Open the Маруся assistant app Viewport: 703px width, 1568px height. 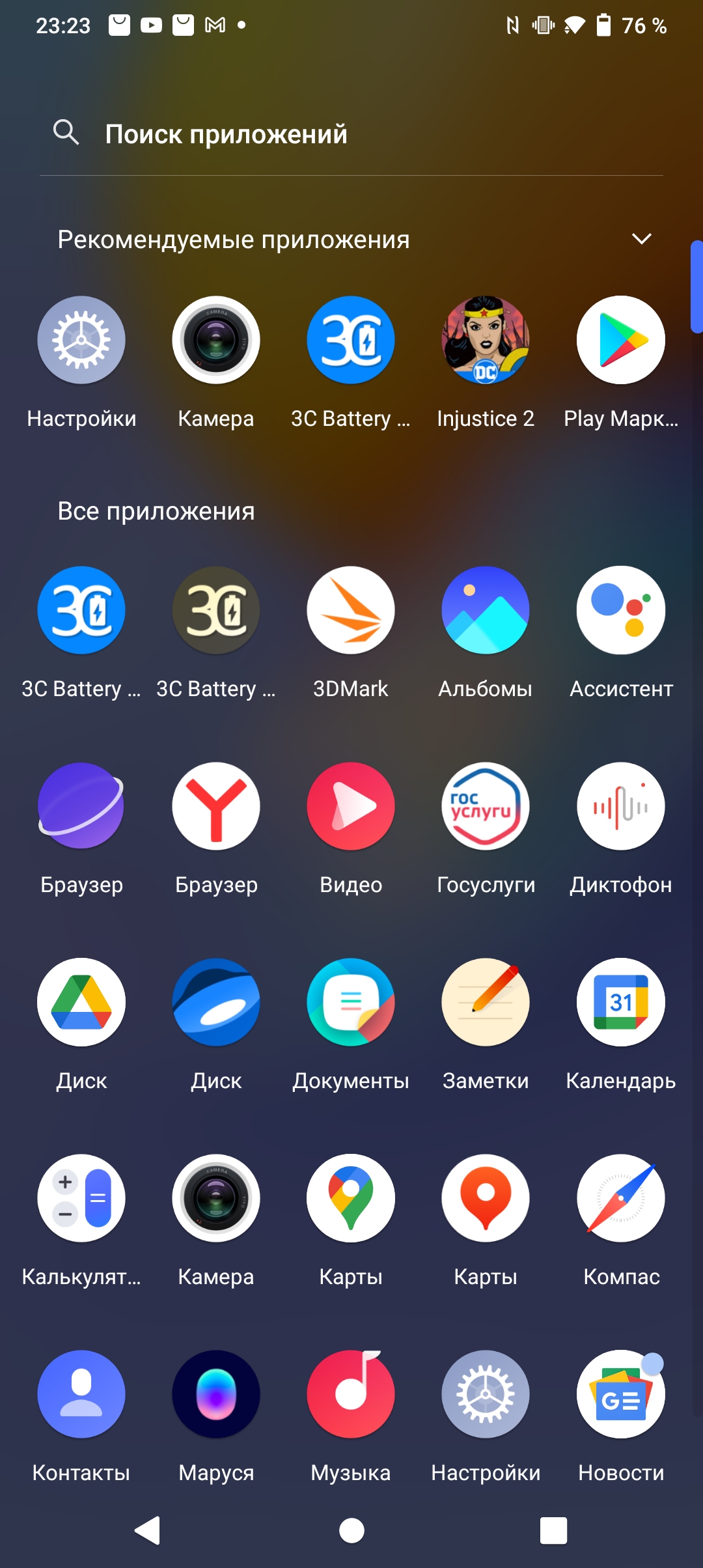pos(216,1394)
